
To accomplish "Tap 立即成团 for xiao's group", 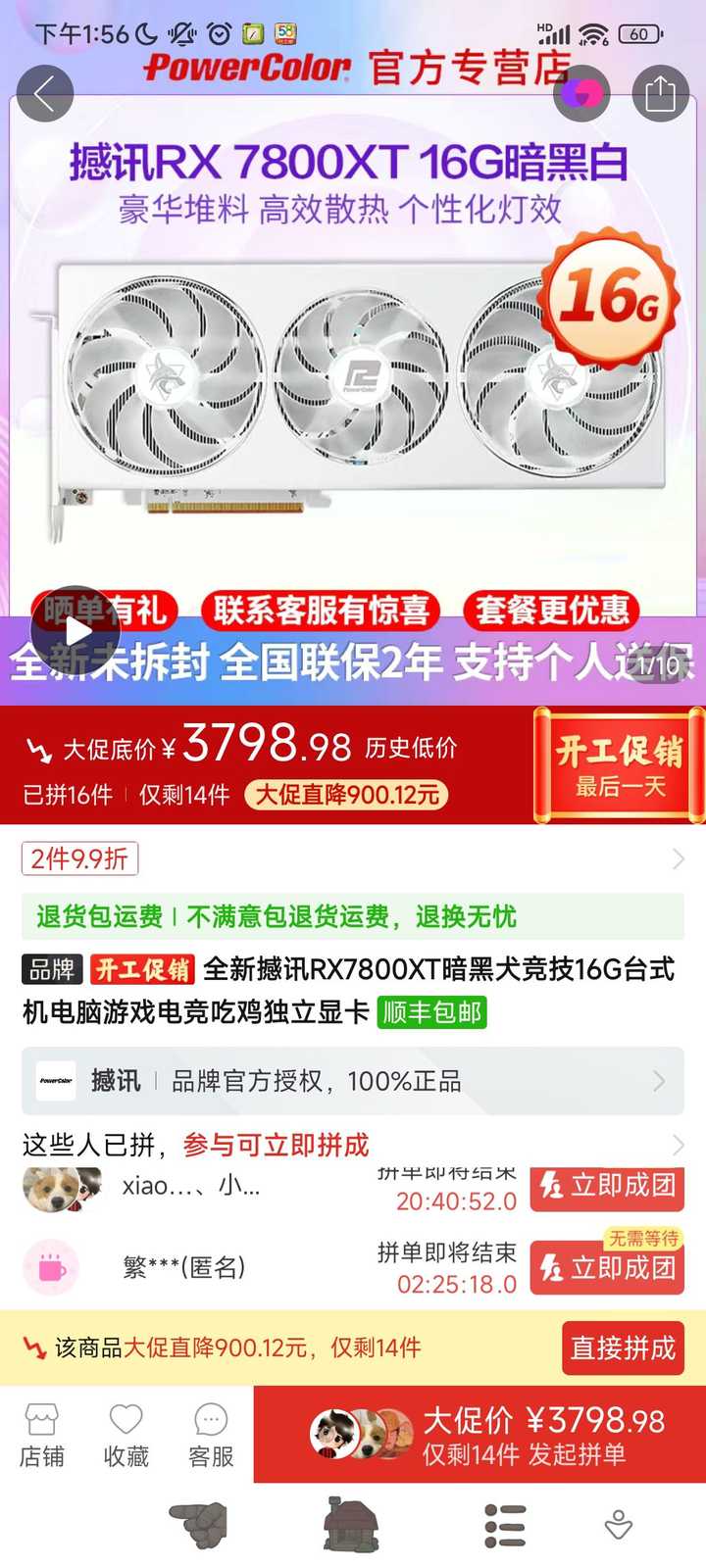I will 607,1186.
